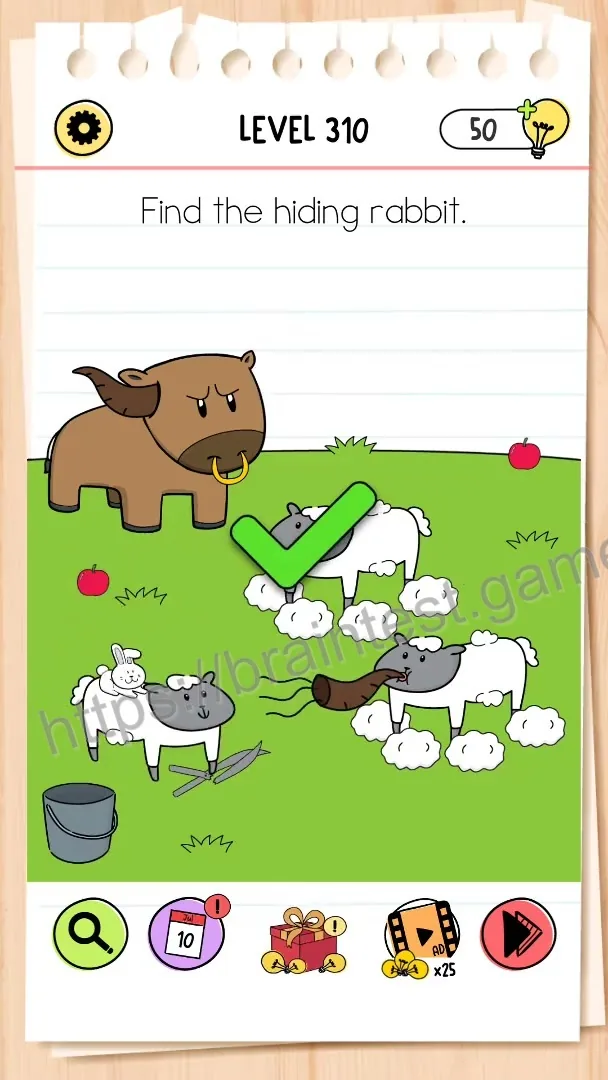Screen dimensions: 608x1080
Task: Skip this level with the red arrow button
Action: [518, 934]
